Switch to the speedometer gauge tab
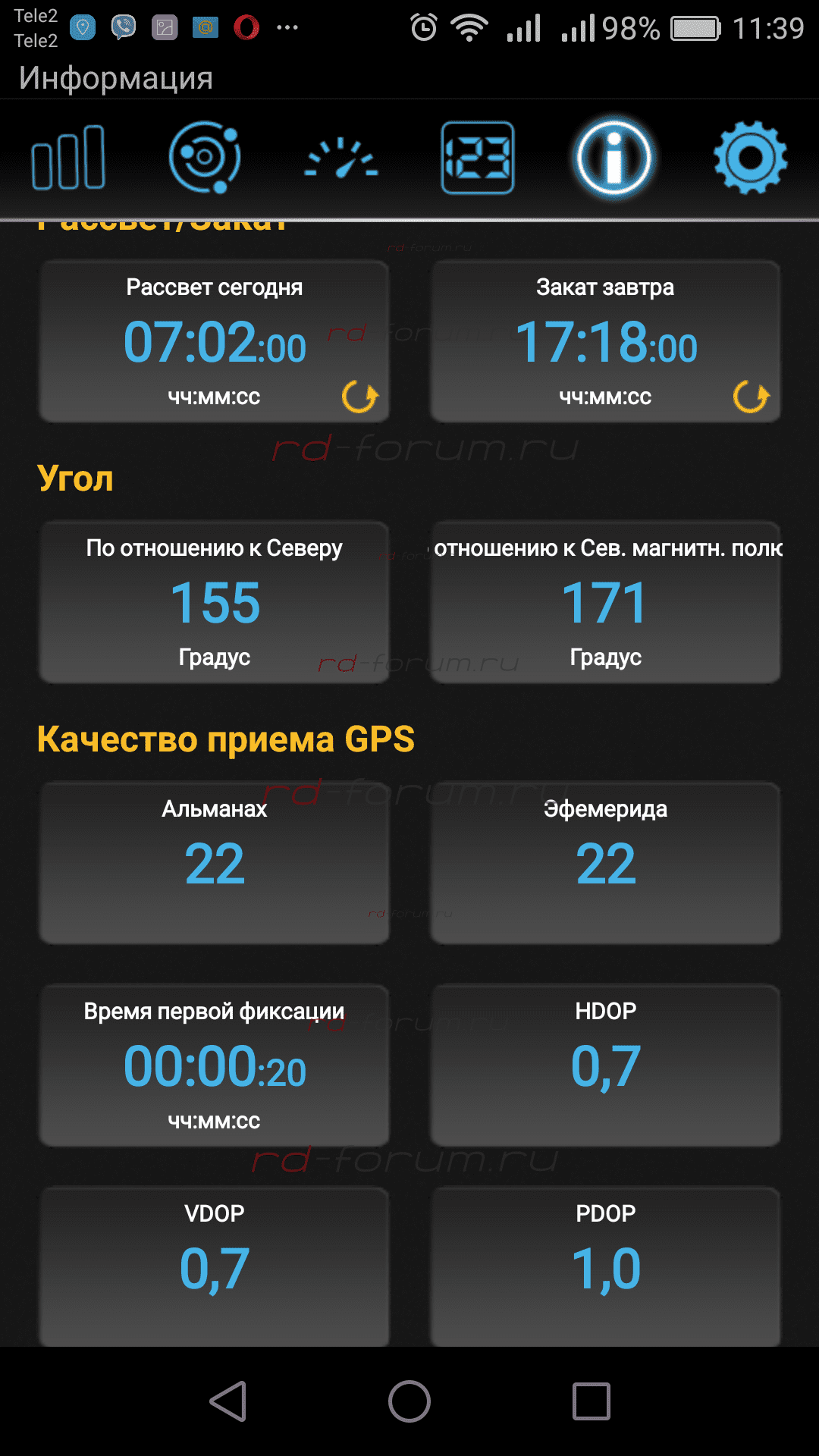819x1456 pixels. pos(341,158)
